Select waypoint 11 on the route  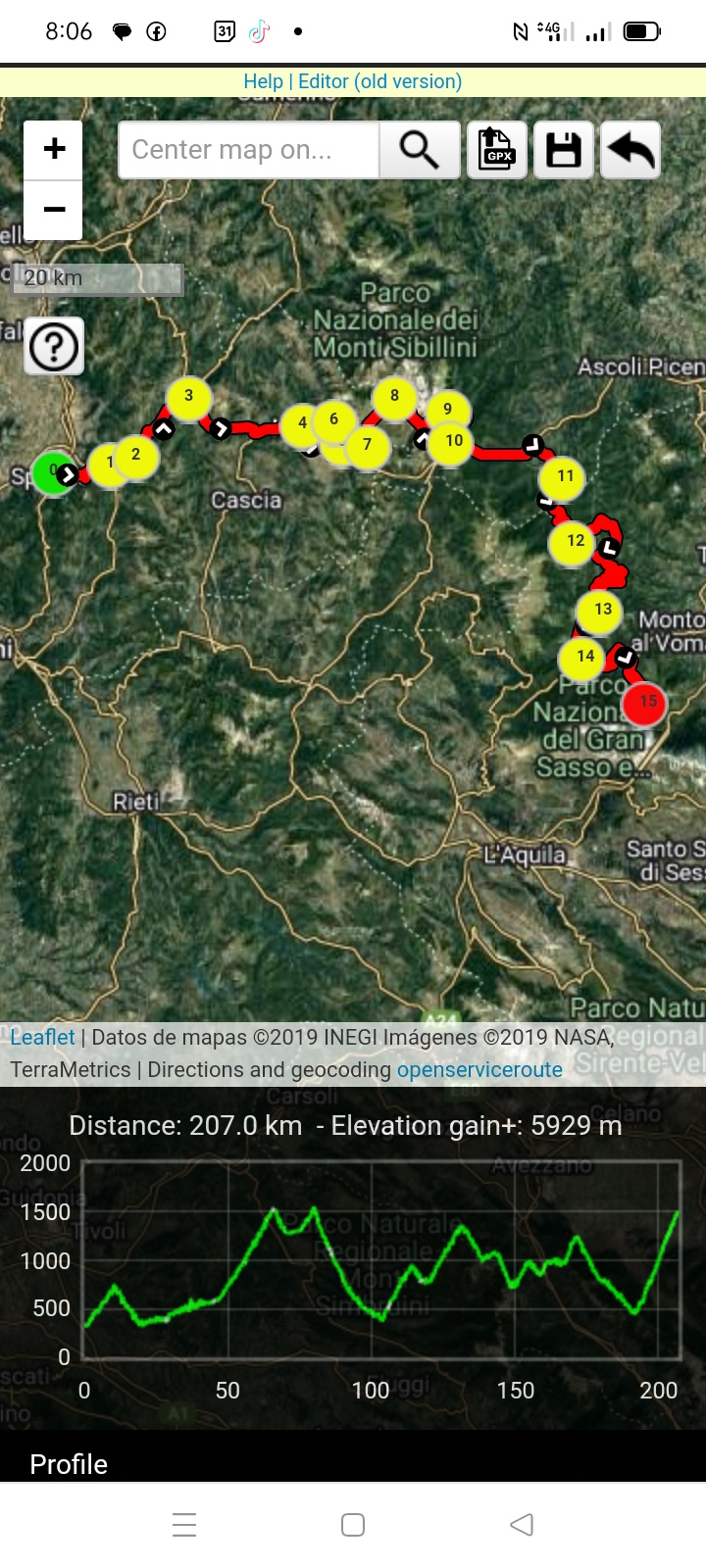(564, 477)
